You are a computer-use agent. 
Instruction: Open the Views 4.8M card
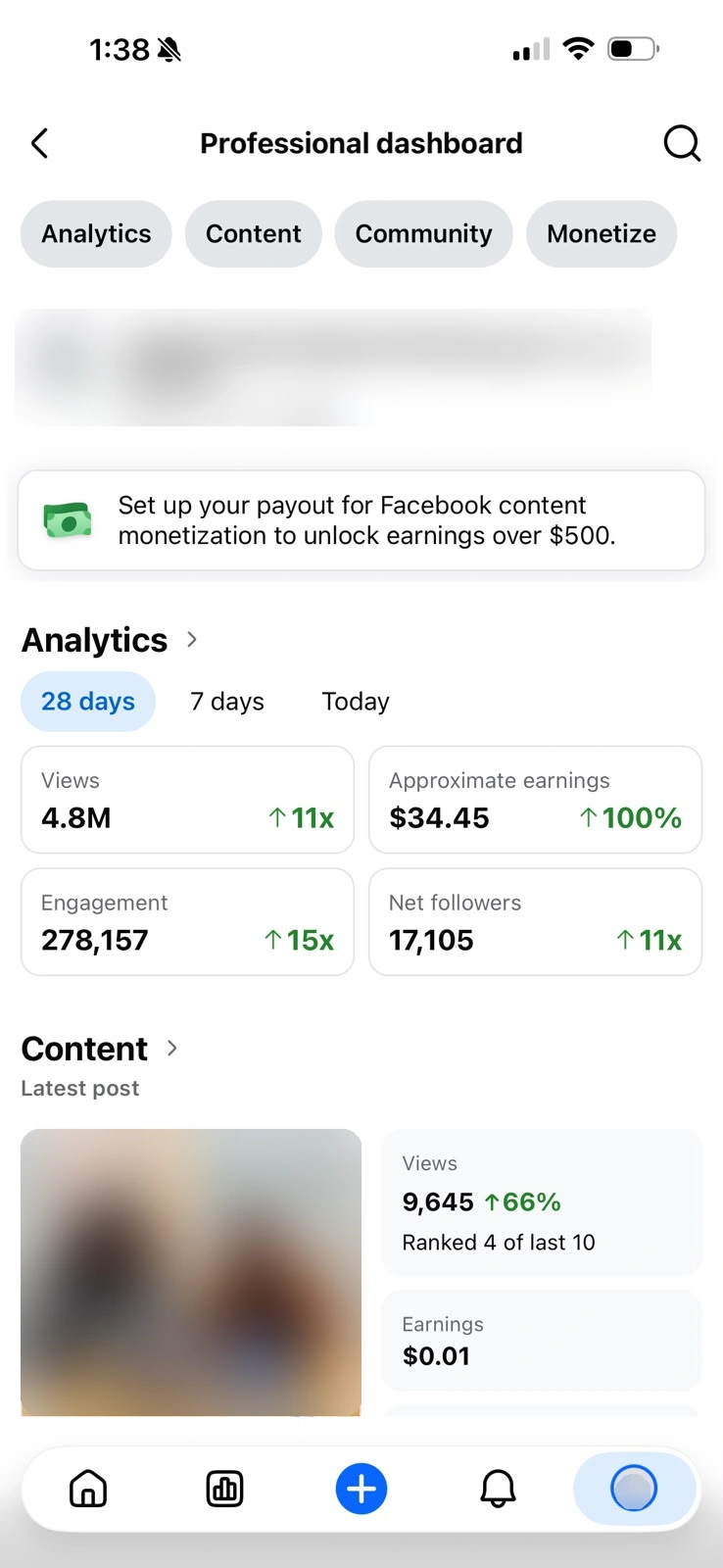click(187, 800)
